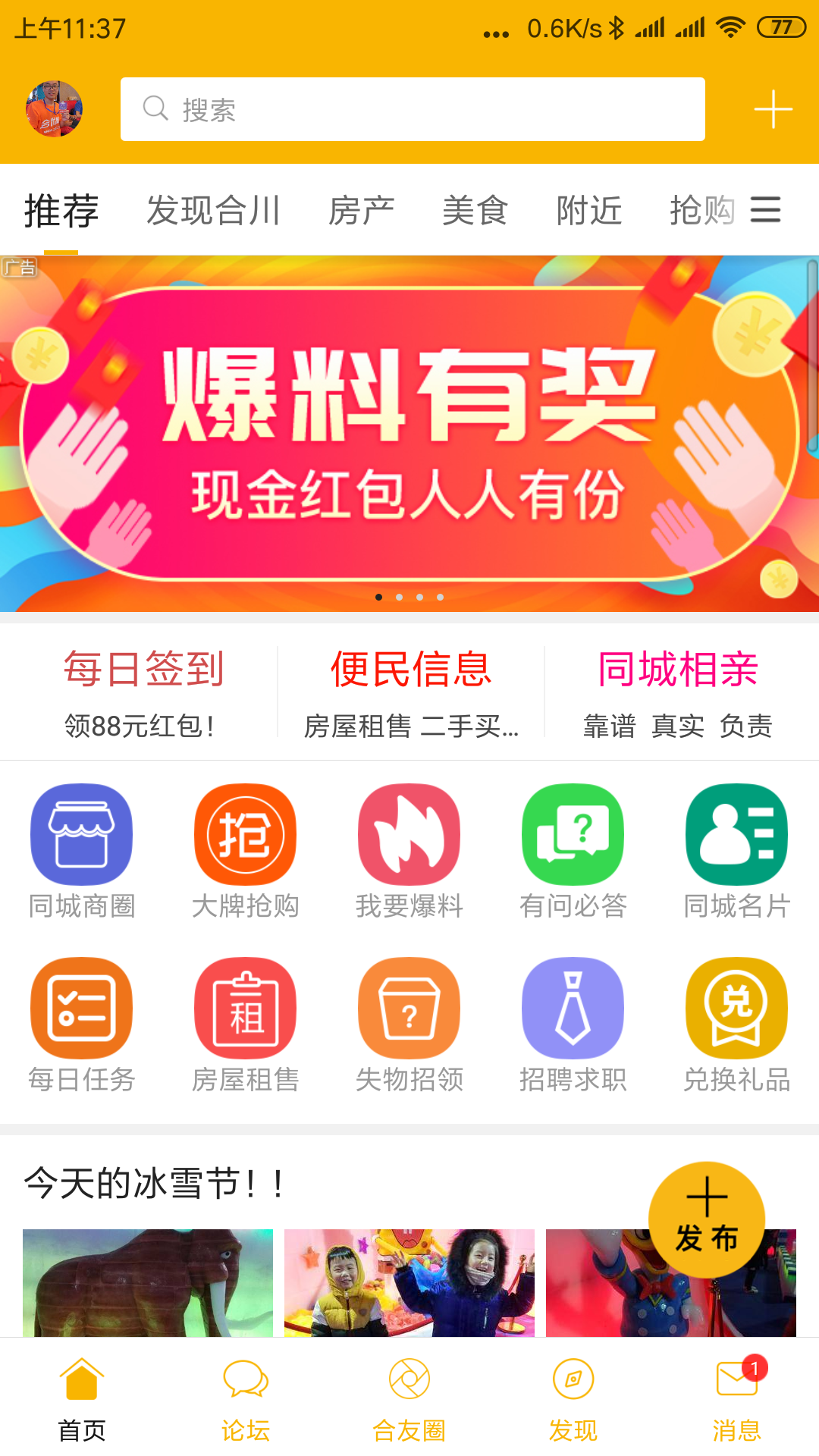Open the profile avatar

(54, 109)
